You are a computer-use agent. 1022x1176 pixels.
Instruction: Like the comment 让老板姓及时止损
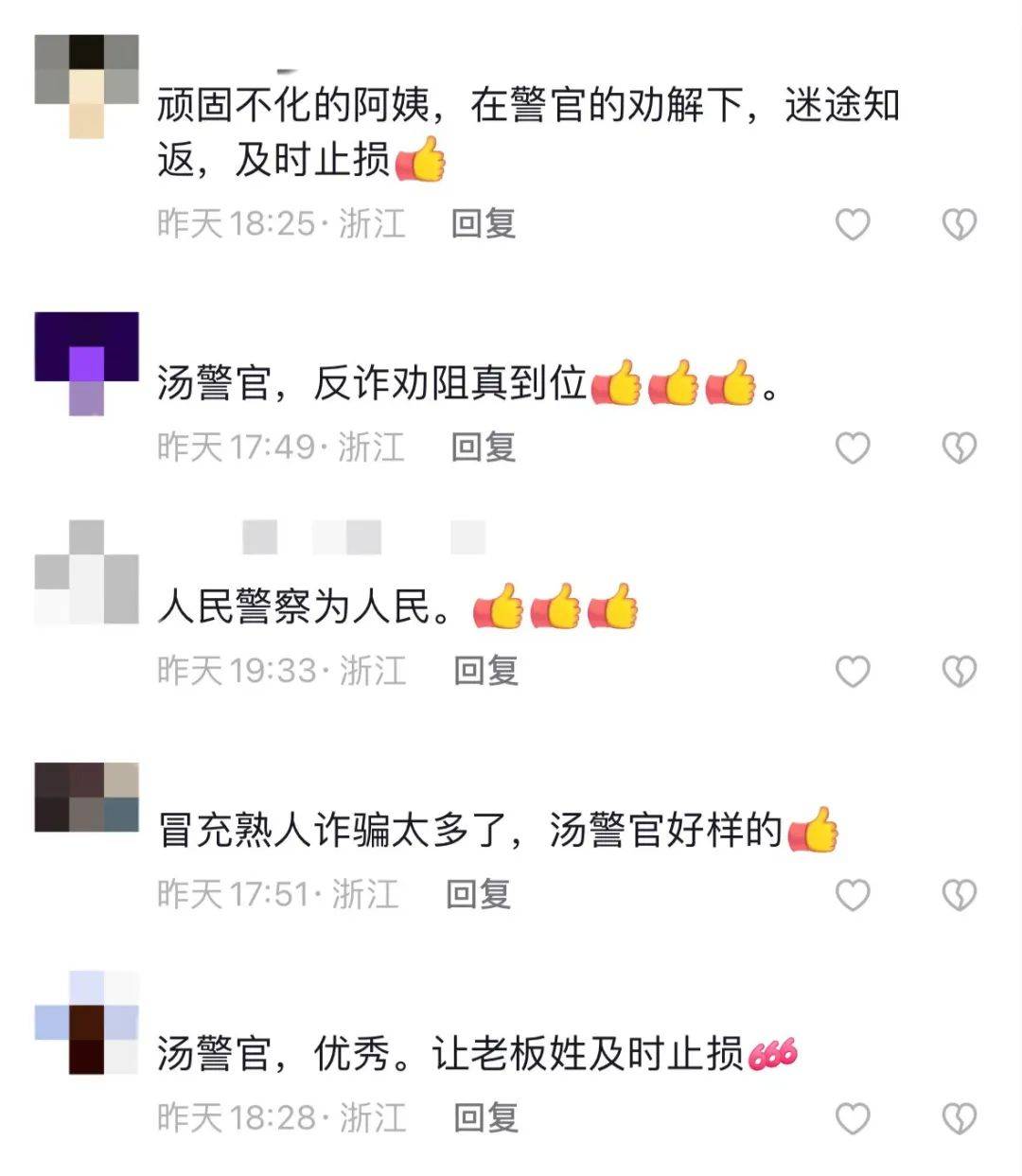click(x=853, y=1118)
